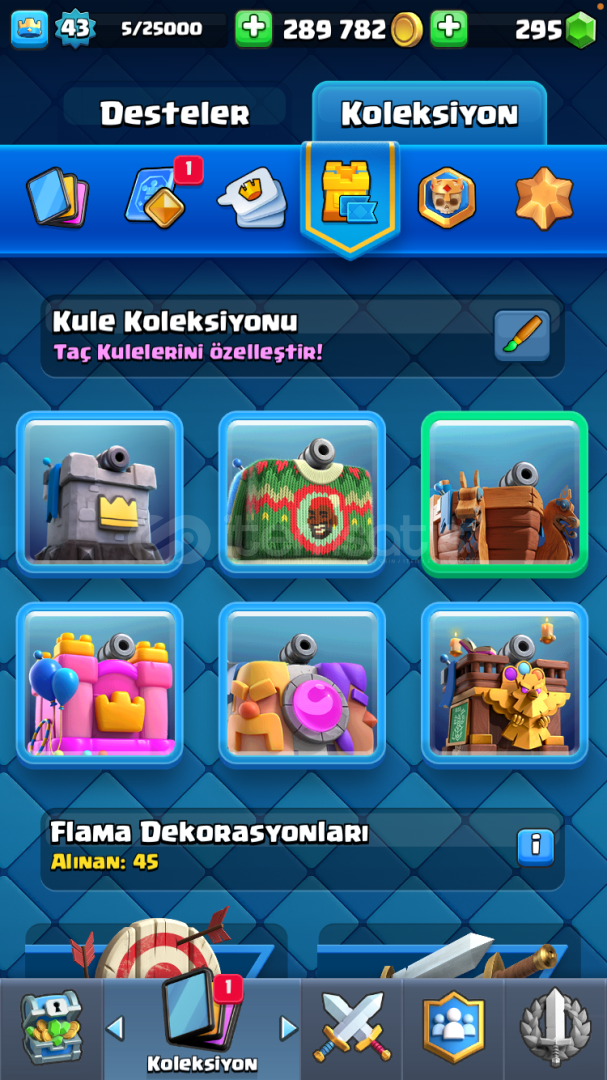Image resolution: width=607 pixels, height=1080 pixels.
Task: Select the wooden horse tower skin
Action: pyautogui.click(x=504, y=494)
